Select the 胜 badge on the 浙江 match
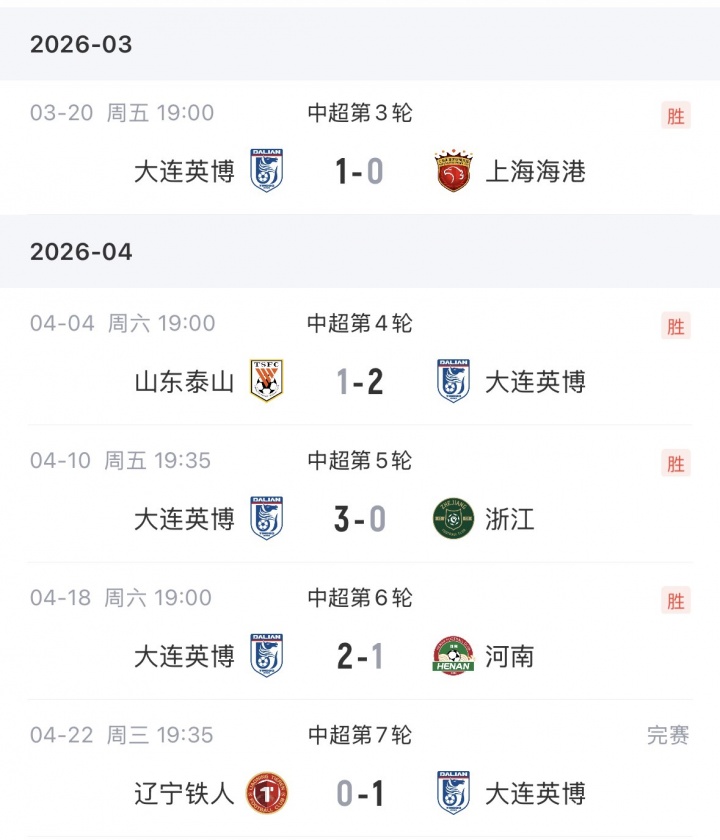Viewport: 720px width, 840px height. tap(675, 463)
